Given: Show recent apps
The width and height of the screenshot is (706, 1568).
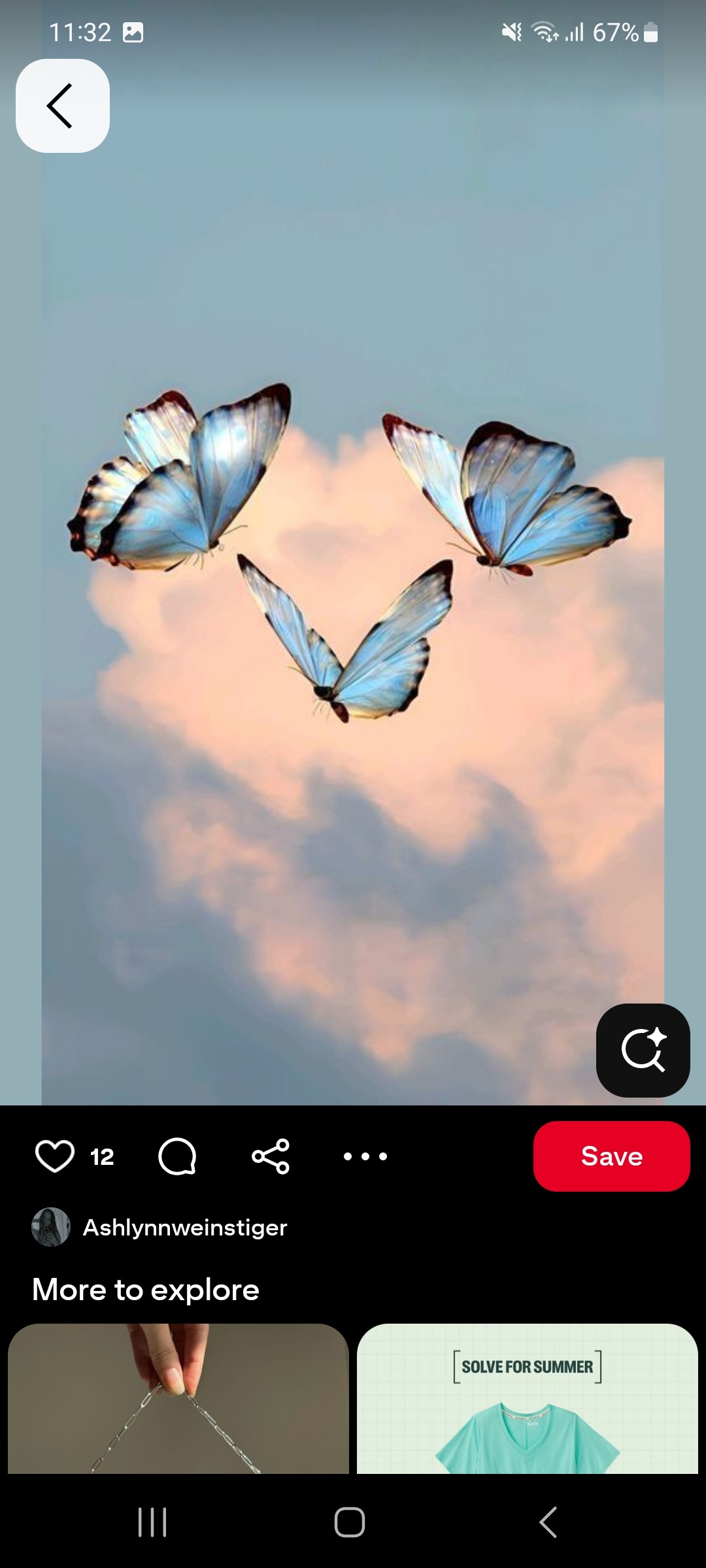Looking at the screenshot, I should click(x=152, y=1522).
